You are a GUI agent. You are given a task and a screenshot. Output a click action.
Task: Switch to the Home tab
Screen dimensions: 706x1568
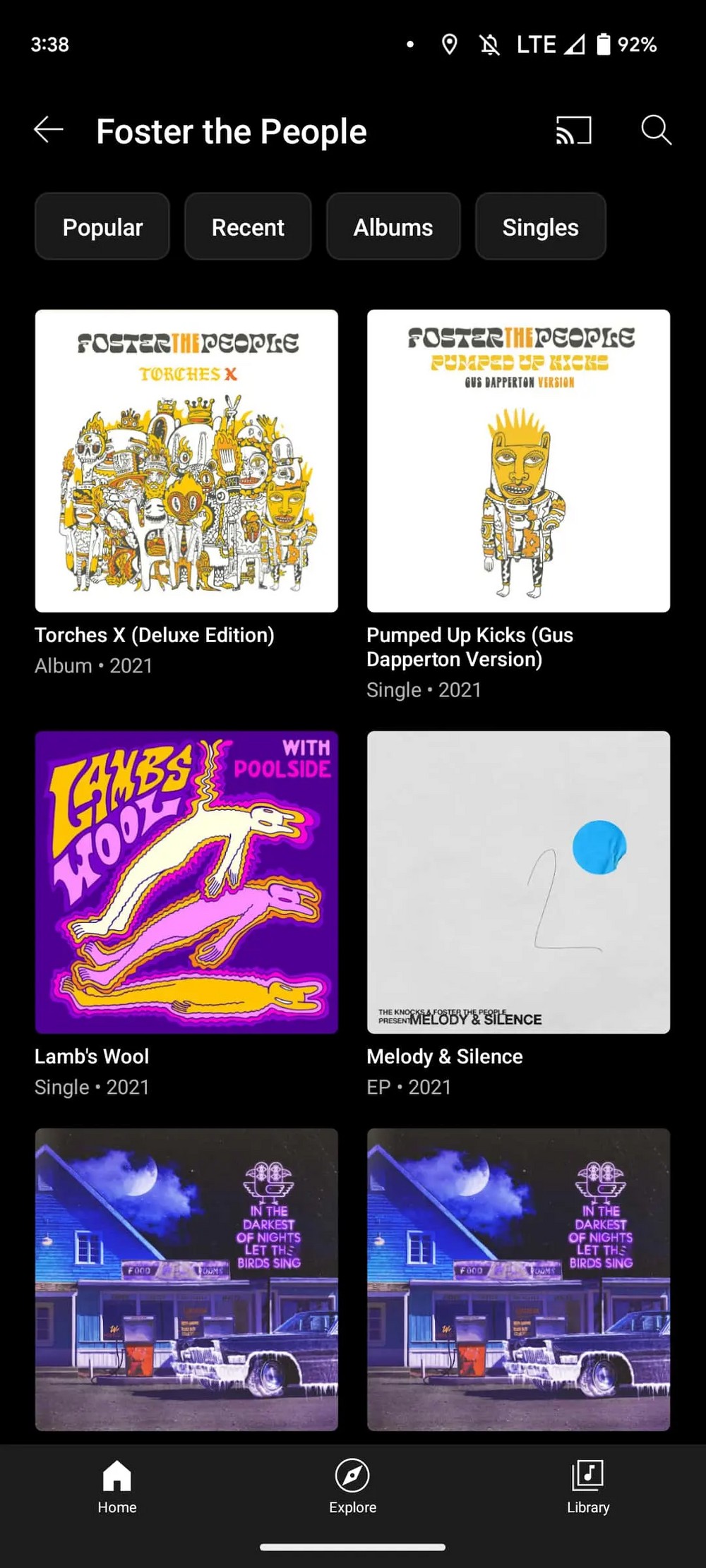coord(117,1487)
